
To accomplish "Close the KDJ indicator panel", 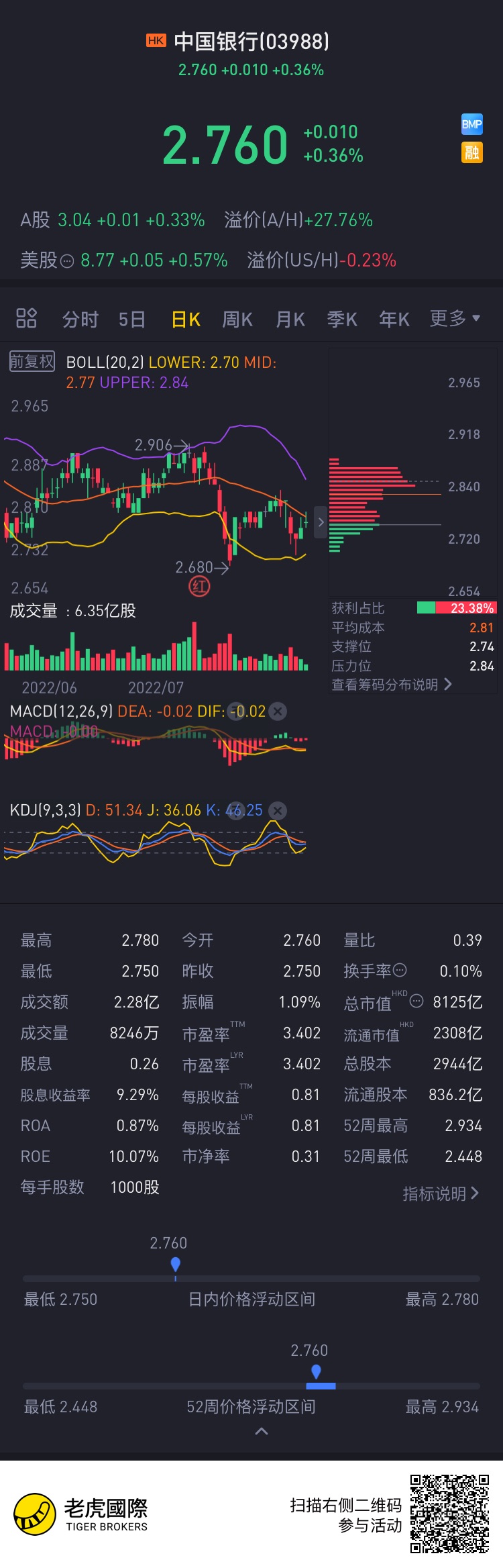I will pyautogui.click(x=278, y=810).
